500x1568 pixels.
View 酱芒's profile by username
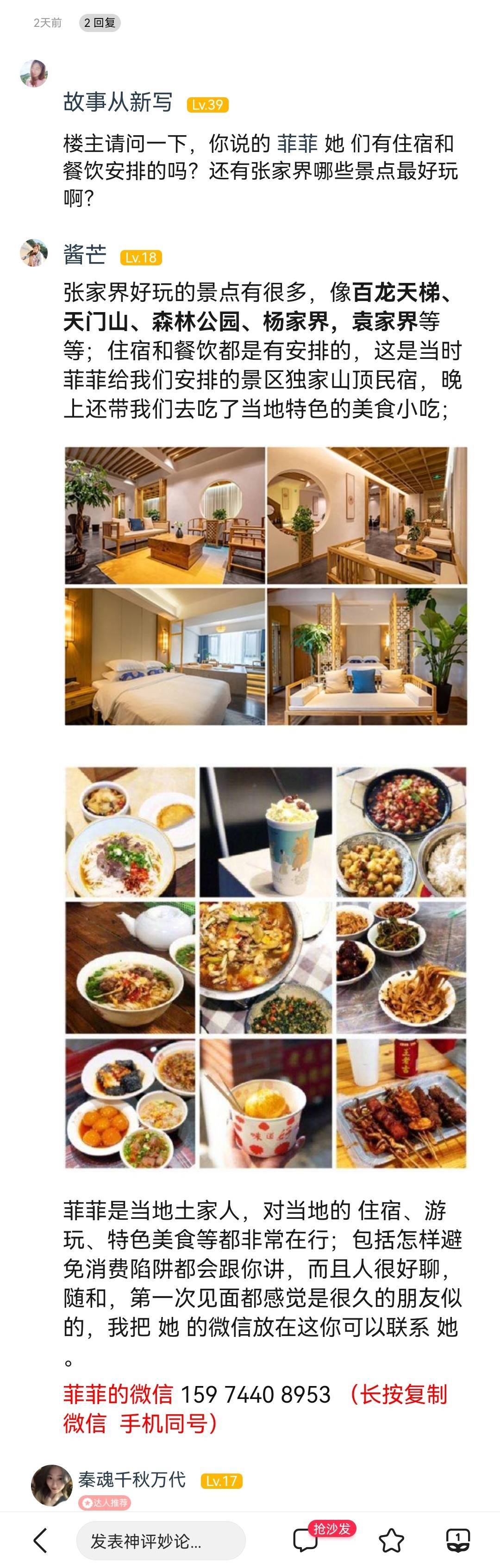tap(85, 254)
